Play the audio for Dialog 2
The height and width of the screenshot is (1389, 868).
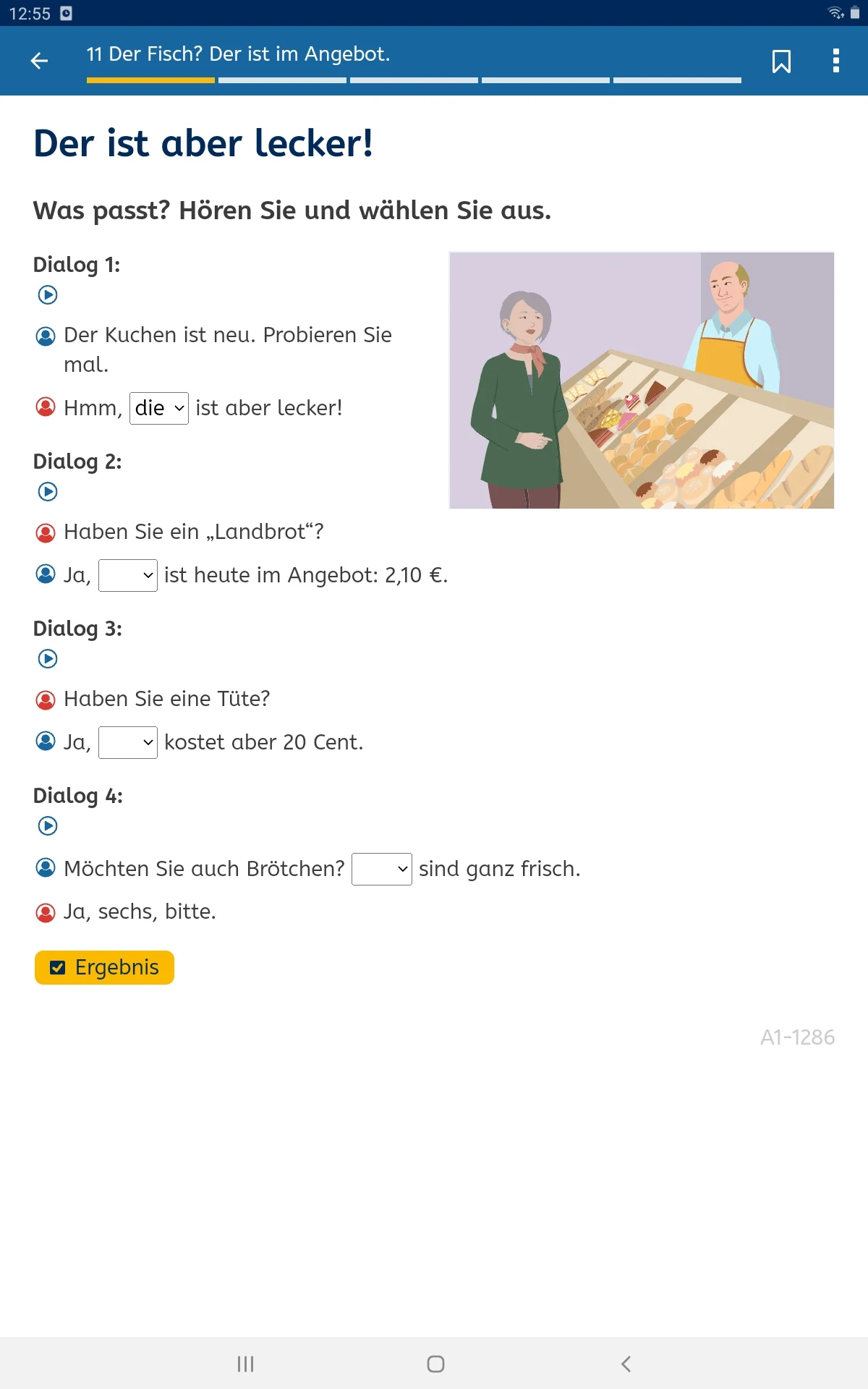pyautogui.click(x=48, y=492)
